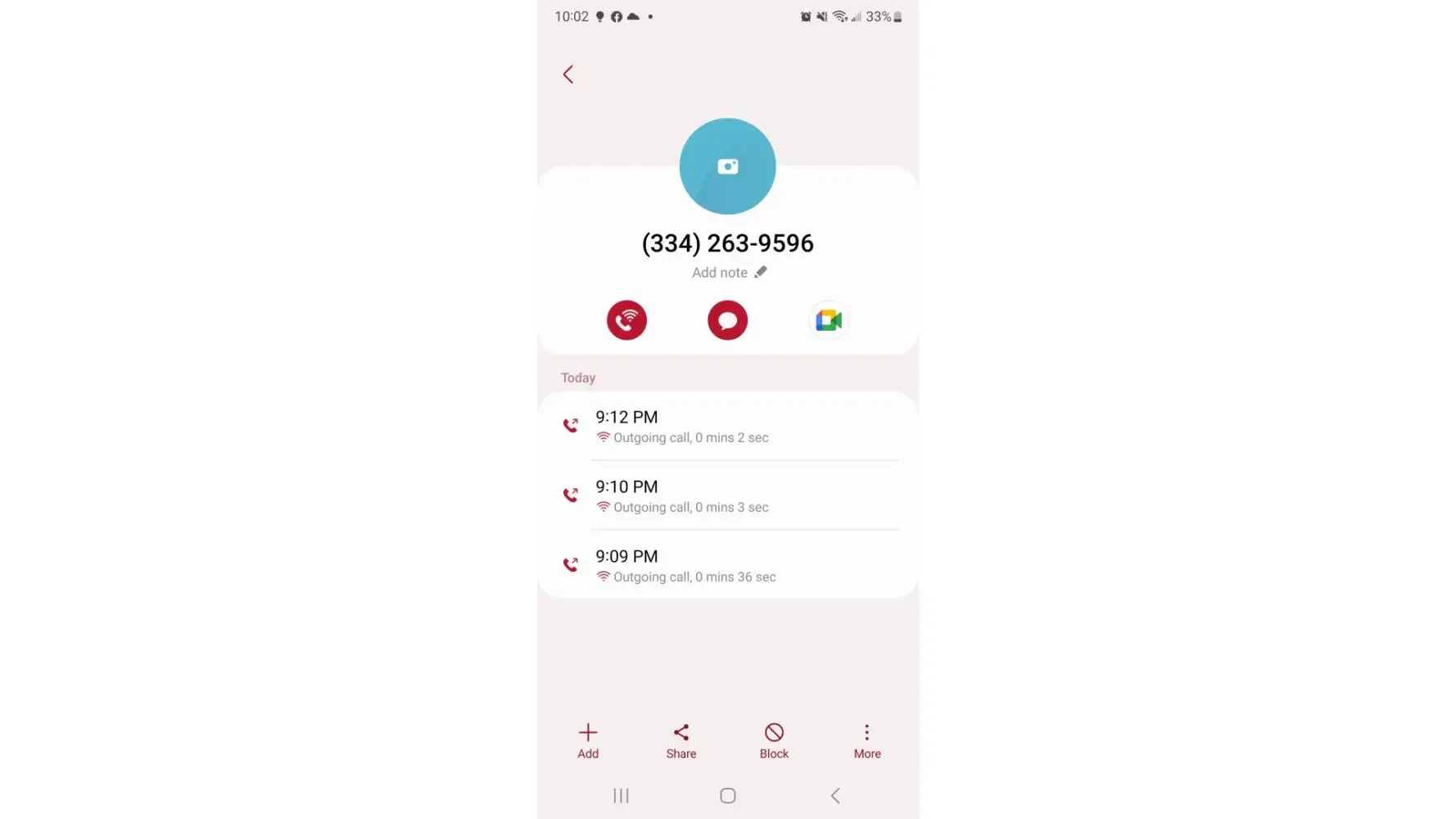The image size is (1456, 819).
Task: Start a Wi-Fi call to this number
Action: (x=626, y=320)
